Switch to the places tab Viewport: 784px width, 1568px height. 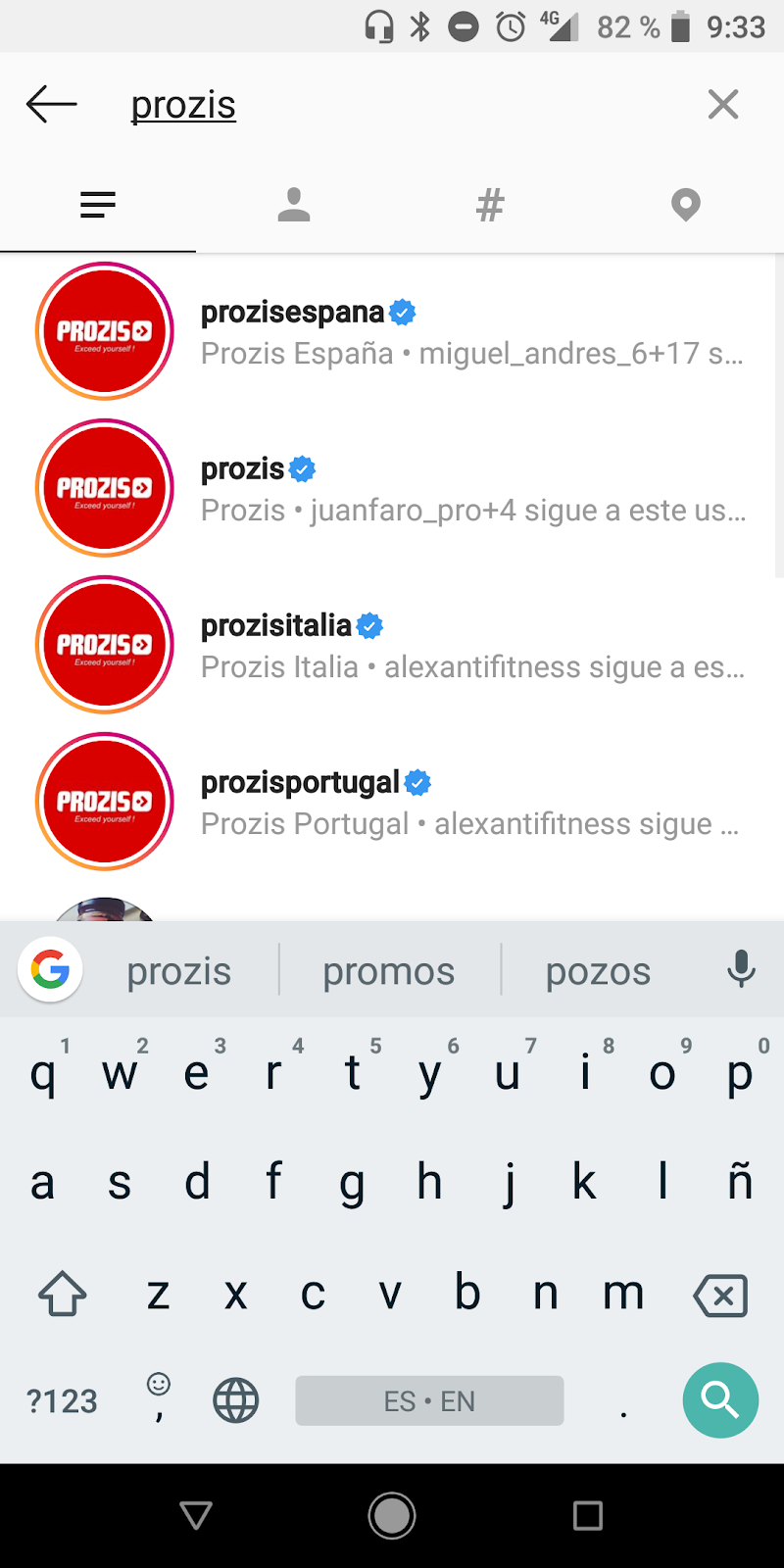tap(686, 204)
